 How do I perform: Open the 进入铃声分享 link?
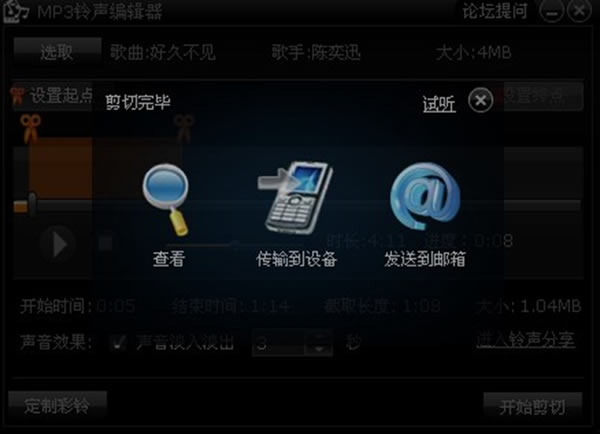525,340
